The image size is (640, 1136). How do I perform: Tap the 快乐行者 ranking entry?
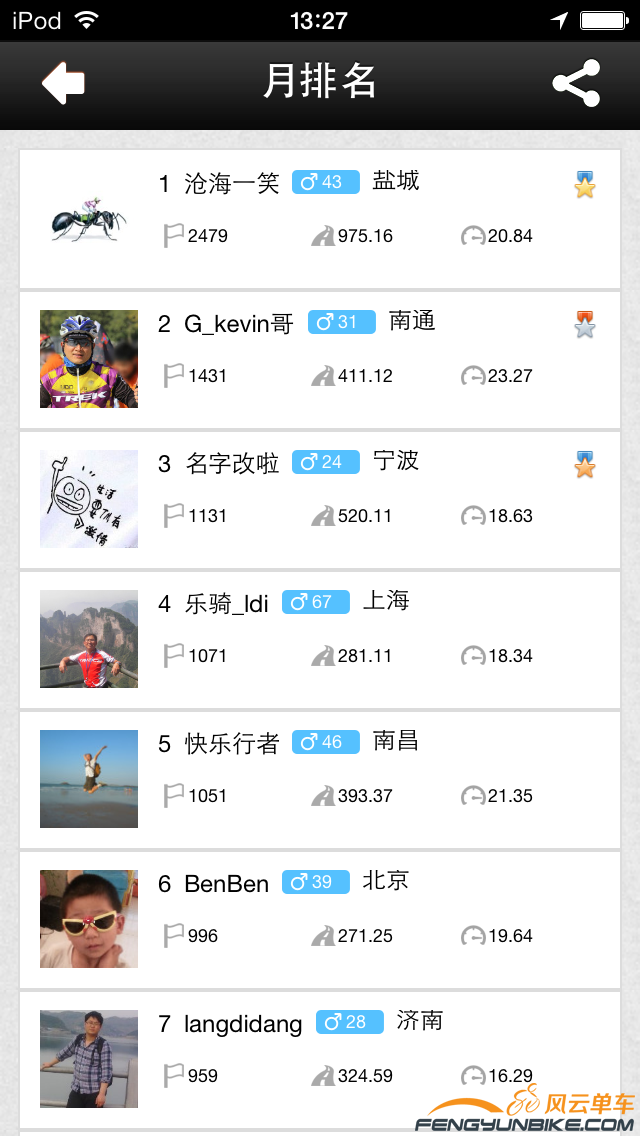point(320,779)
